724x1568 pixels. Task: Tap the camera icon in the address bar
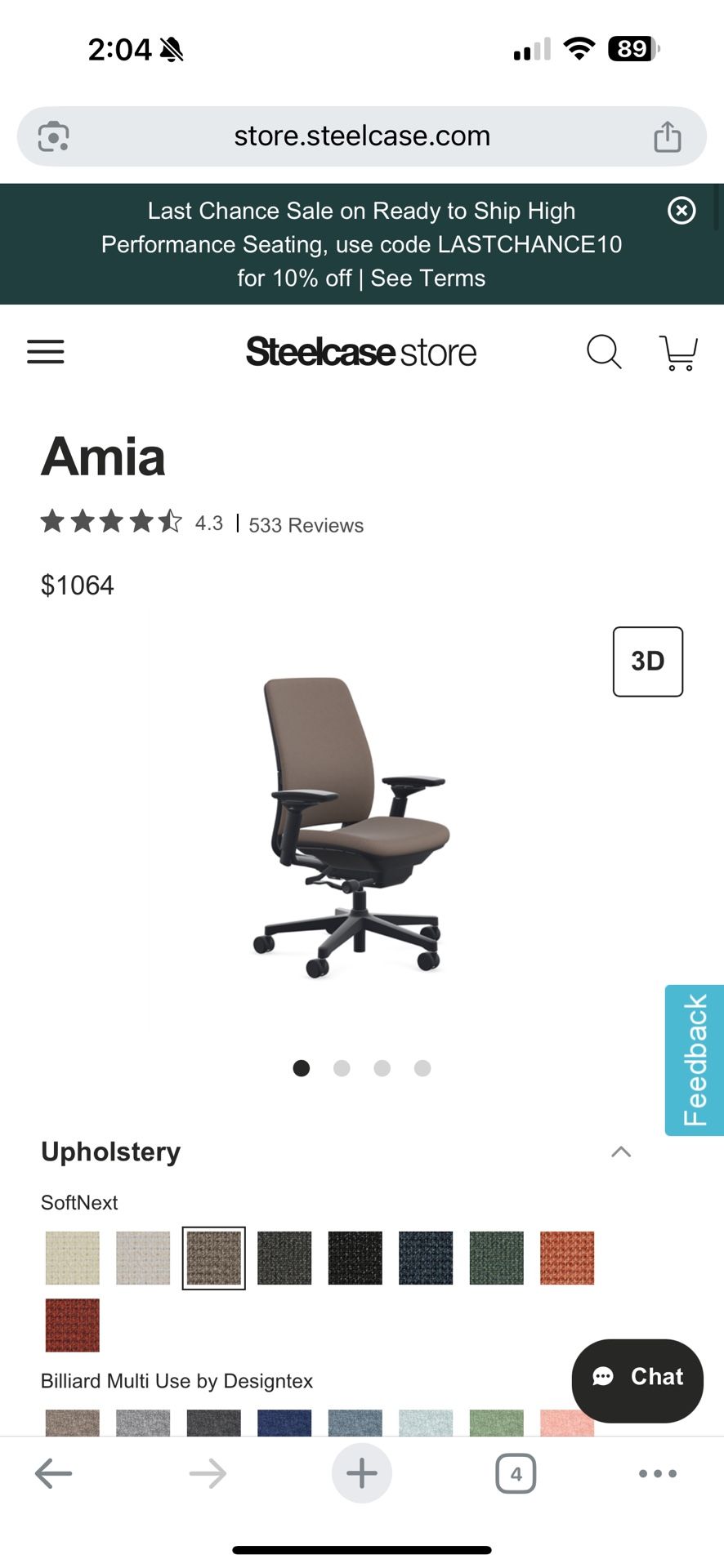pyautogui.click(x=52, y=136)
